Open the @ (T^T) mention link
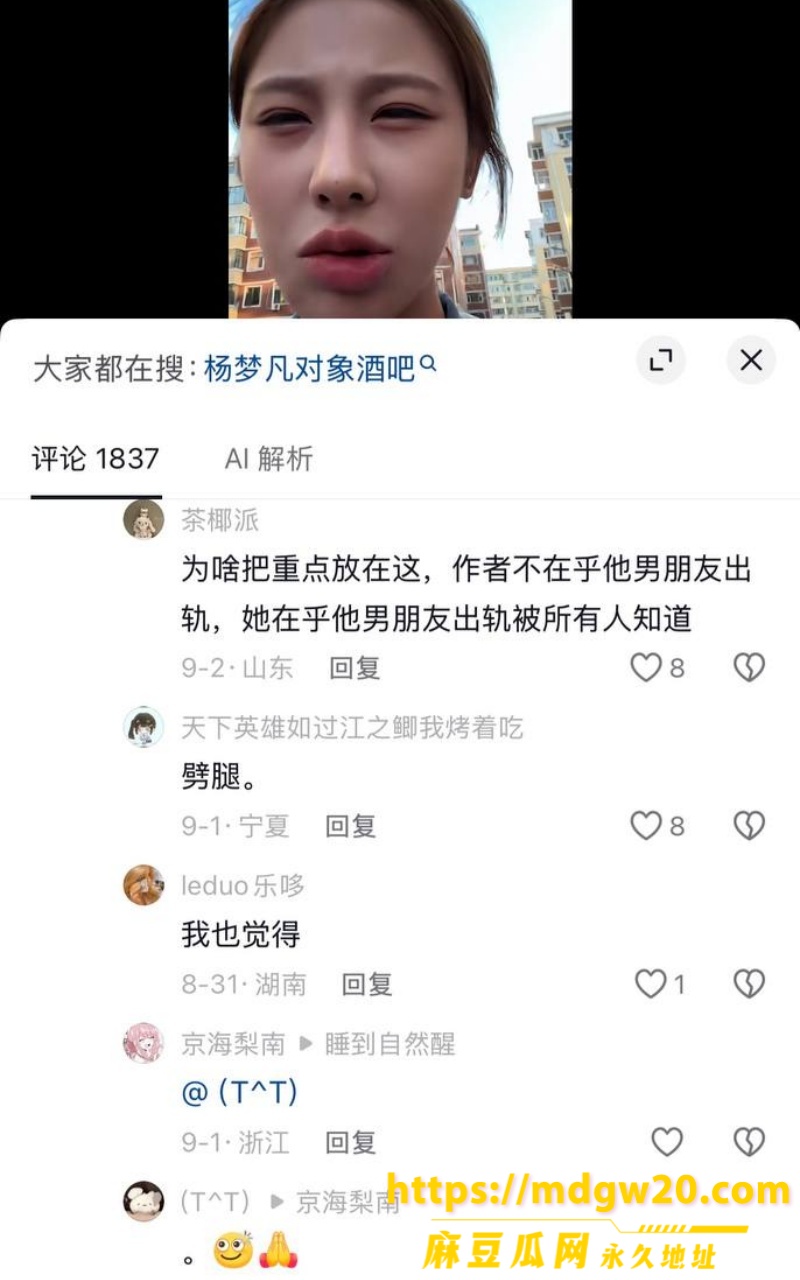800x1280 pixels. click(240, 1093)
